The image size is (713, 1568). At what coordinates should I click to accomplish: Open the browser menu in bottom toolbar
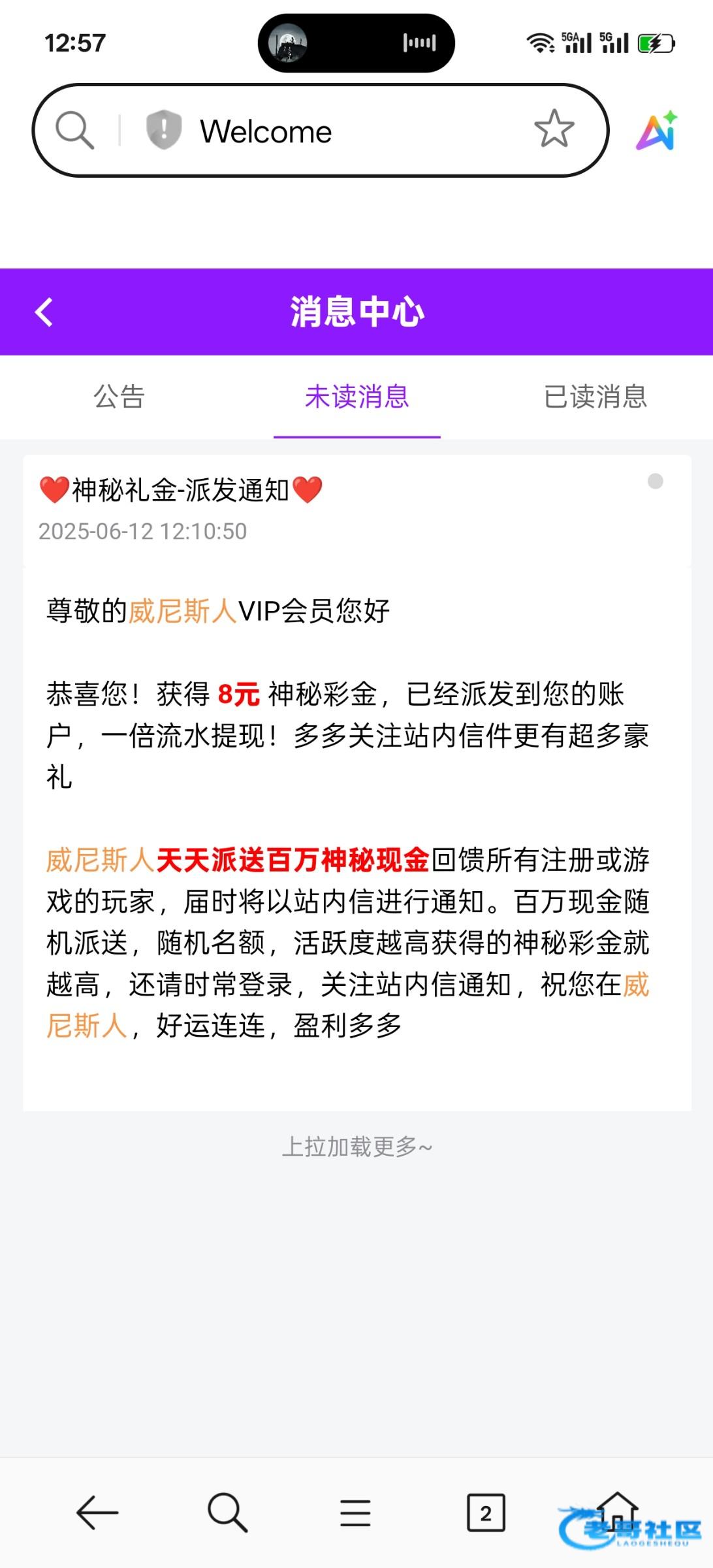[355, 1513]
